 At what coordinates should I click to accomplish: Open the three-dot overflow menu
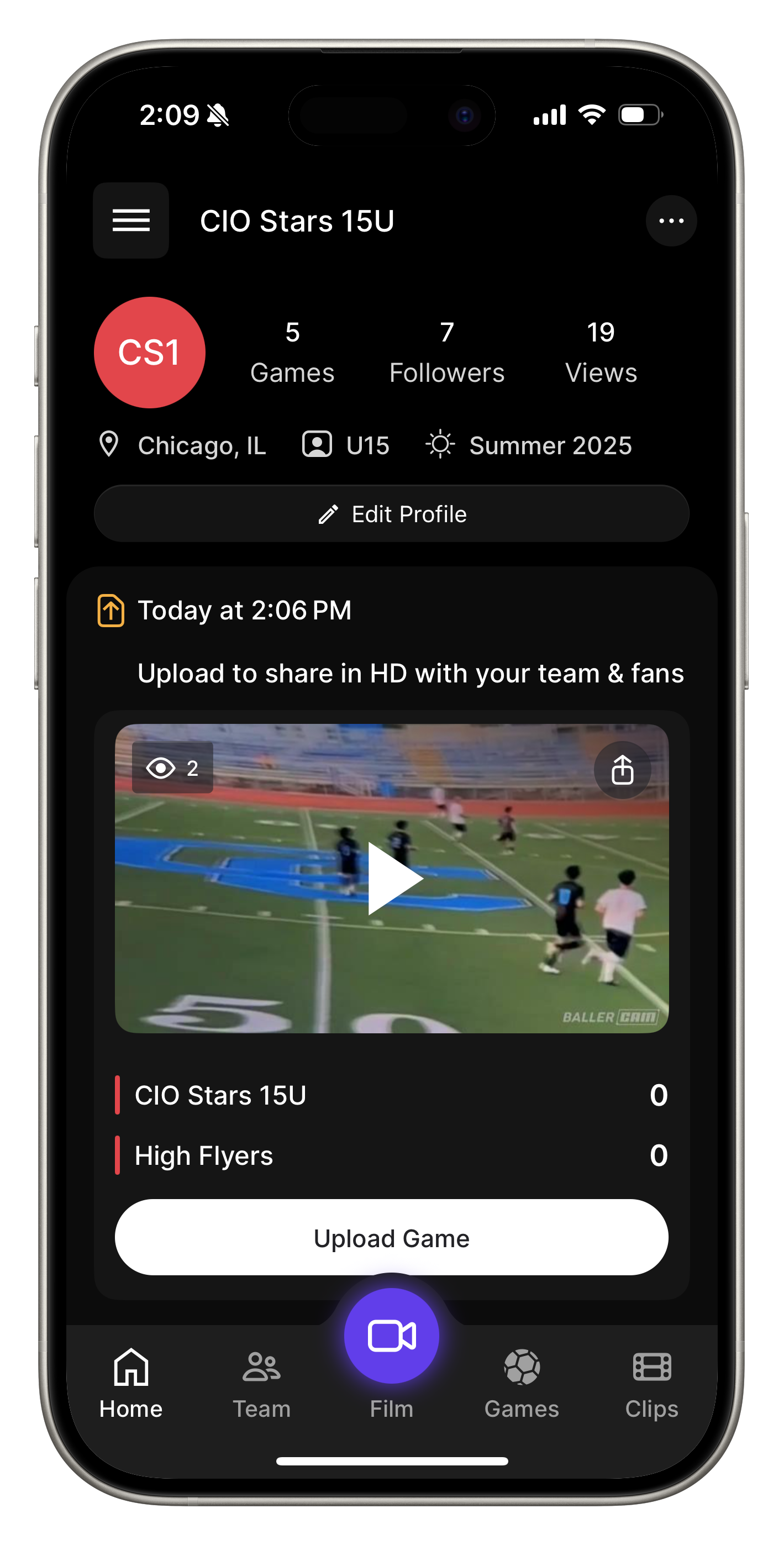click(671, 220)
